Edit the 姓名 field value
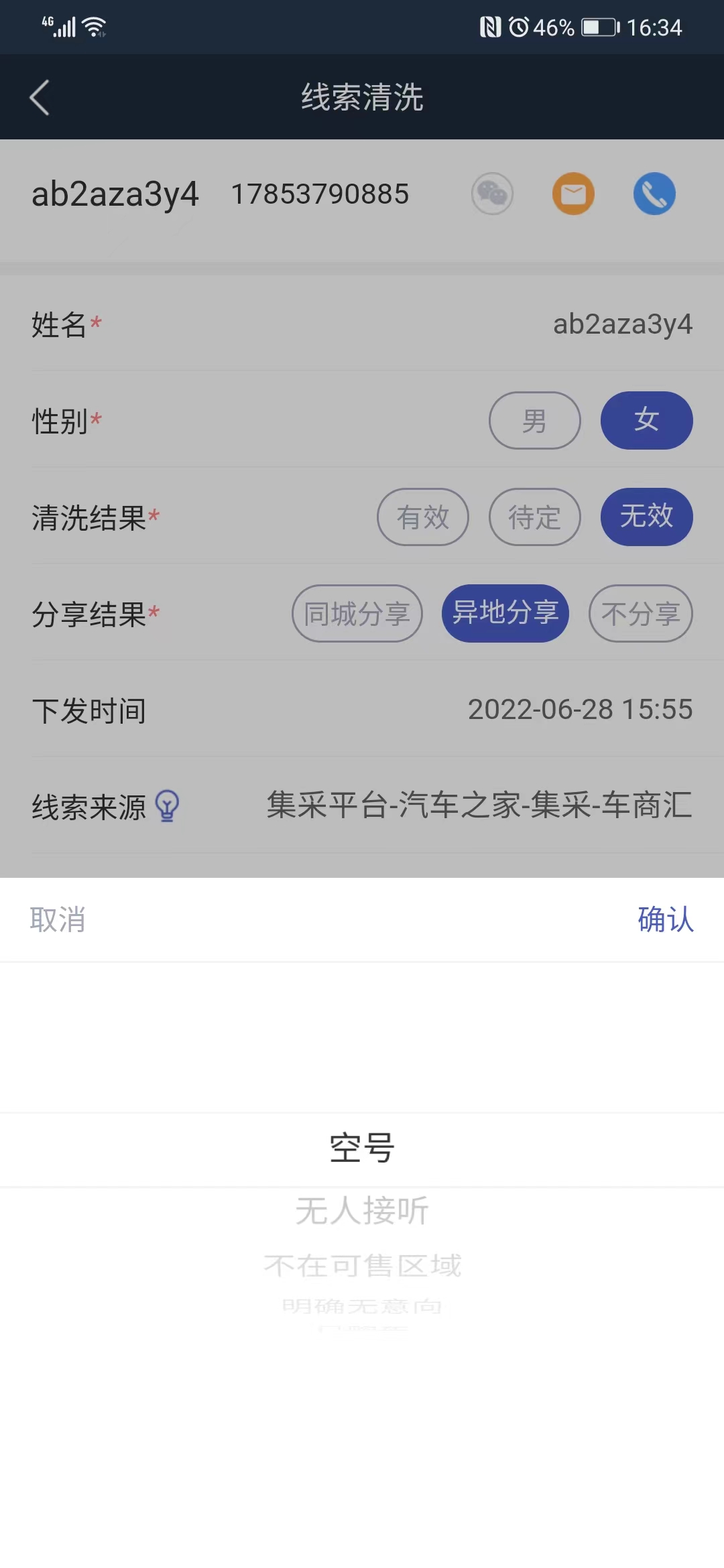Screen dimensions: 724x1568 pos(622,324)
